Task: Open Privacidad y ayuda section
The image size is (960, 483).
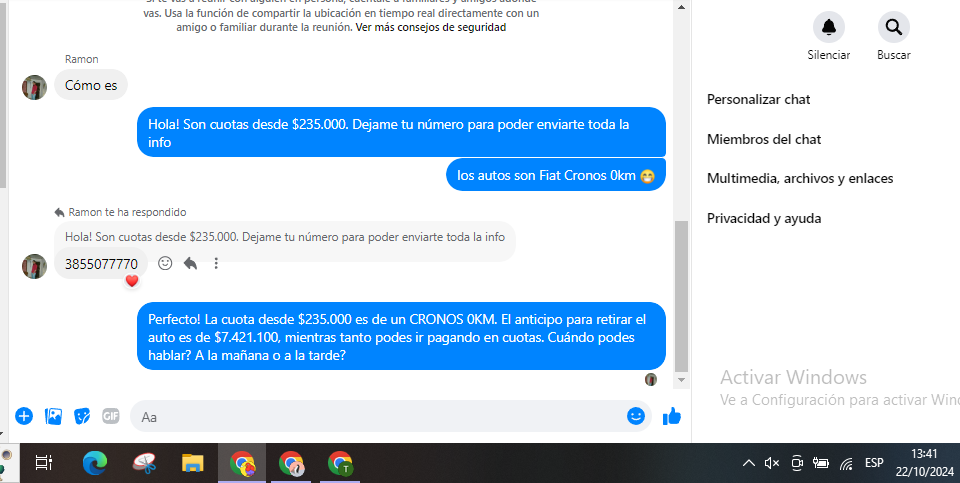Action: pos(763,218)
